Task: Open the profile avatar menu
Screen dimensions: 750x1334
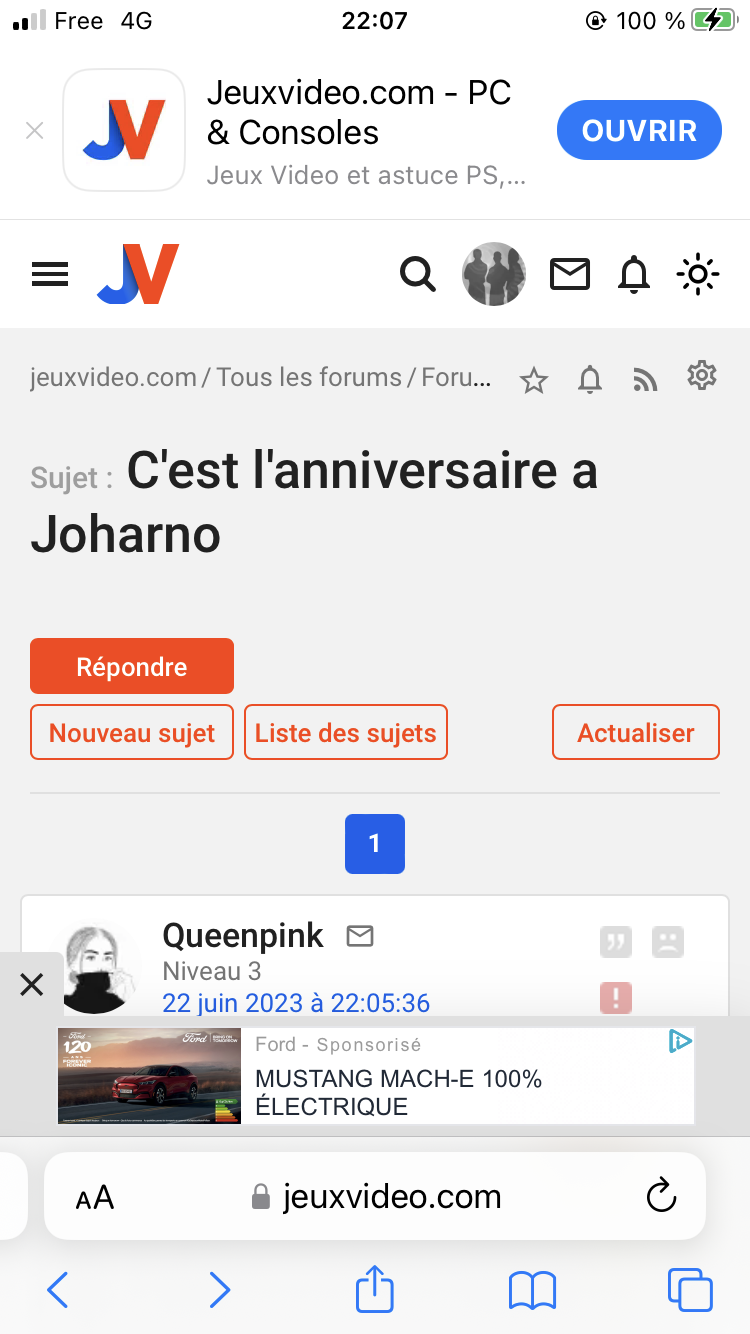Action: [x=494, y=274]
